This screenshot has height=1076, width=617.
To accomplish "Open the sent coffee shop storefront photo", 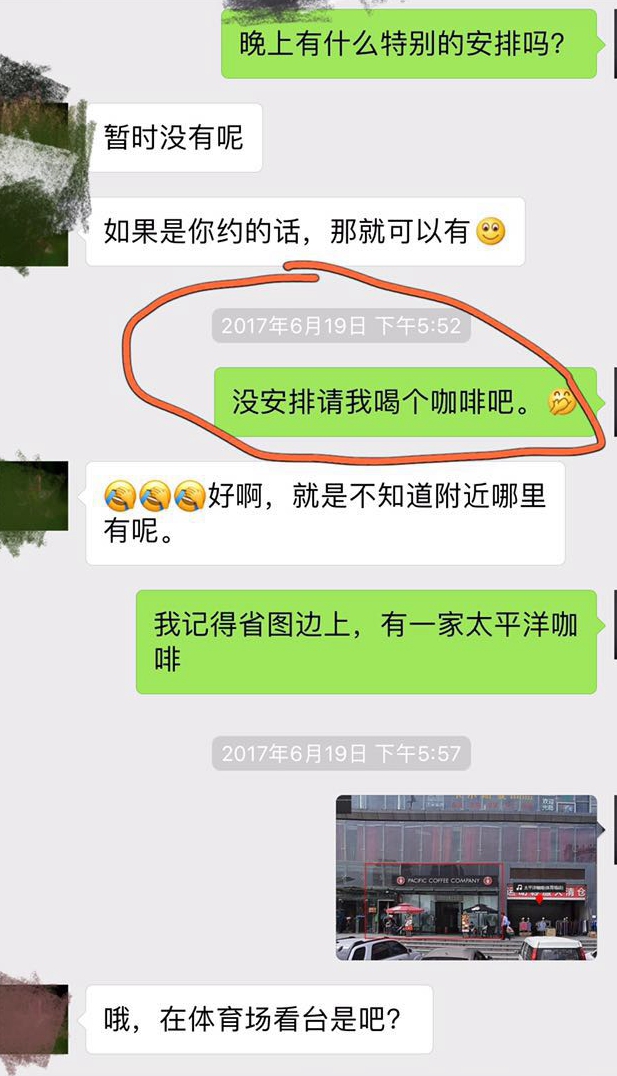I will [x=466, y=877].
